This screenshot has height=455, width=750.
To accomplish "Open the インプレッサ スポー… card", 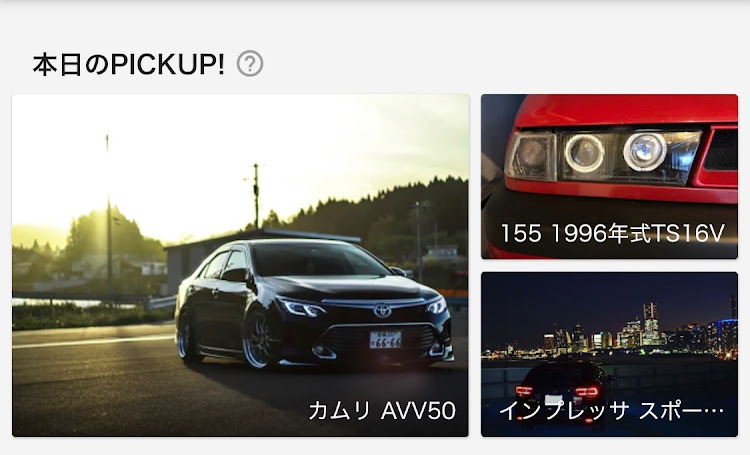I will click(x=609, y=355).
